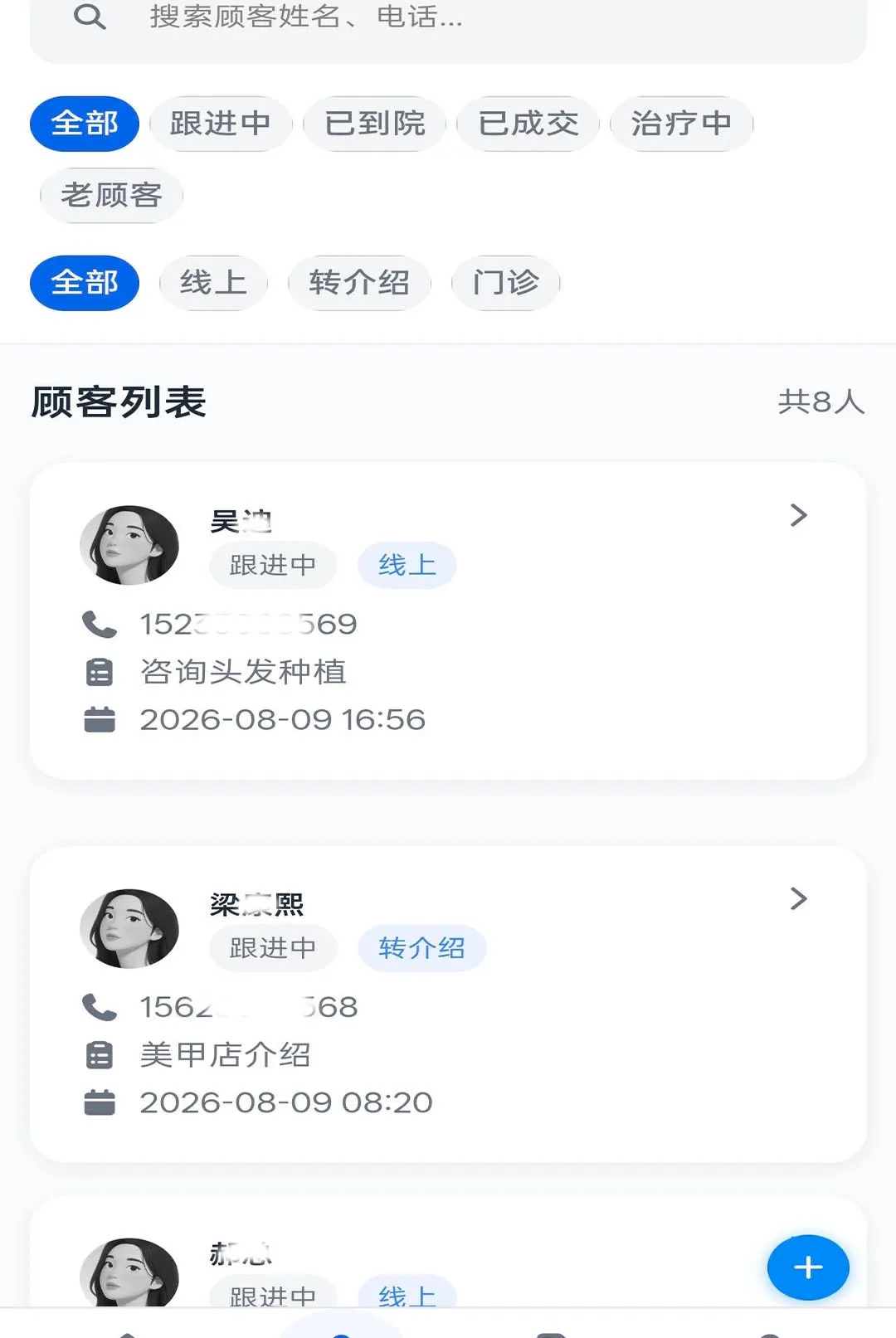This screenshot has width=896, height=1338.
Task: Select the 跟进中 status filter chip
Action: click(x=221, y=124)
